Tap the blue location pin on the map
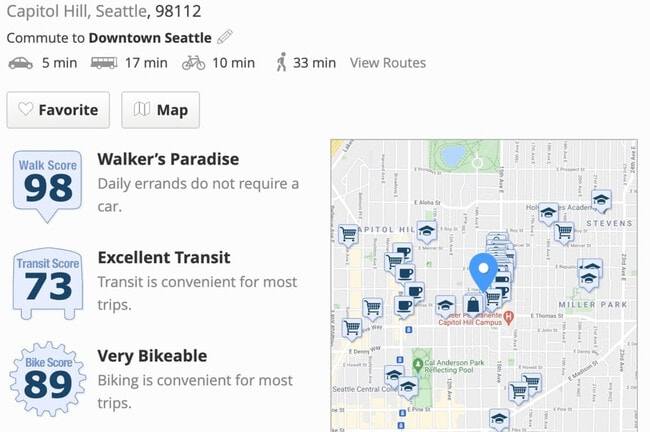This screenshot has height=432, width=650. [x=484, y=272]
